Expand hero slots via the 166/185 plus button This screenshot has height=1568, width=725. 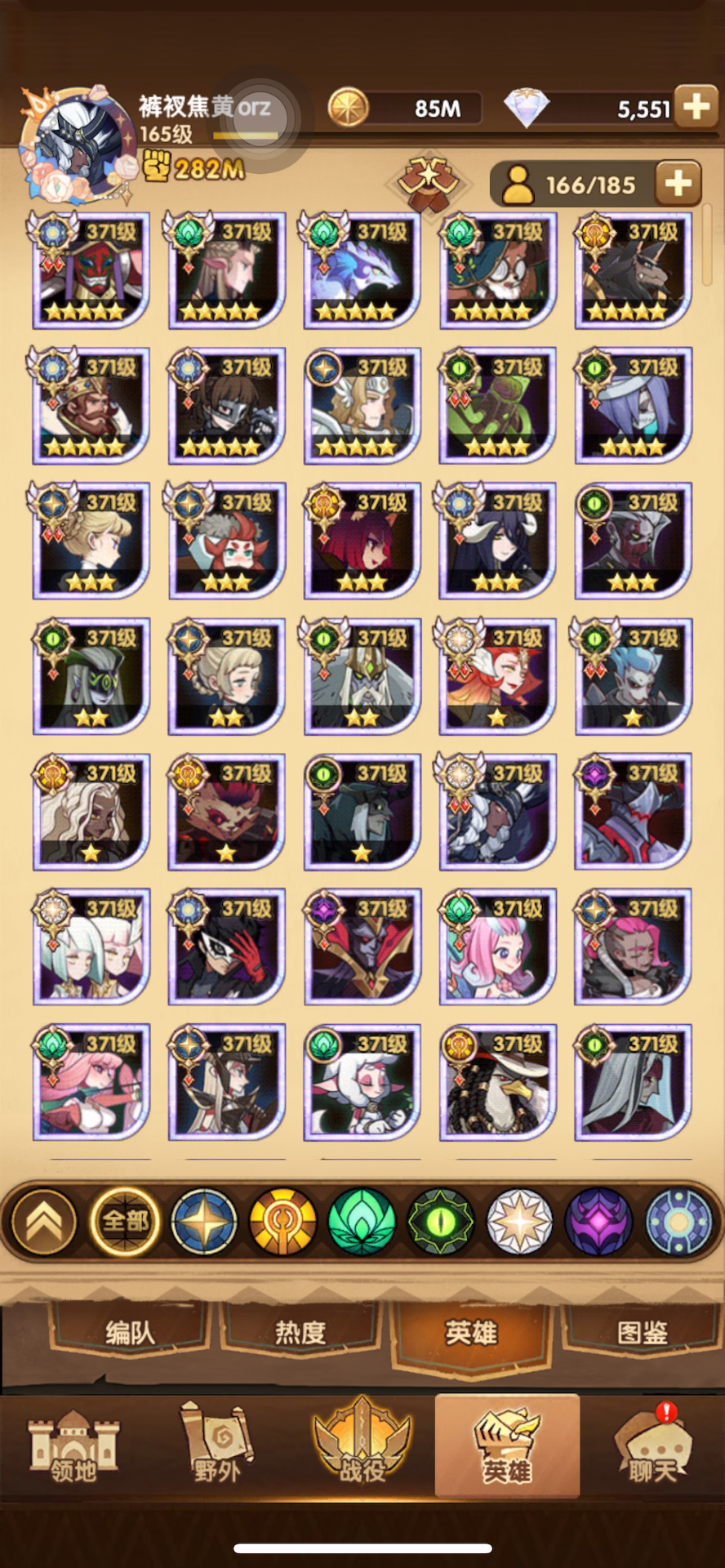678,183
